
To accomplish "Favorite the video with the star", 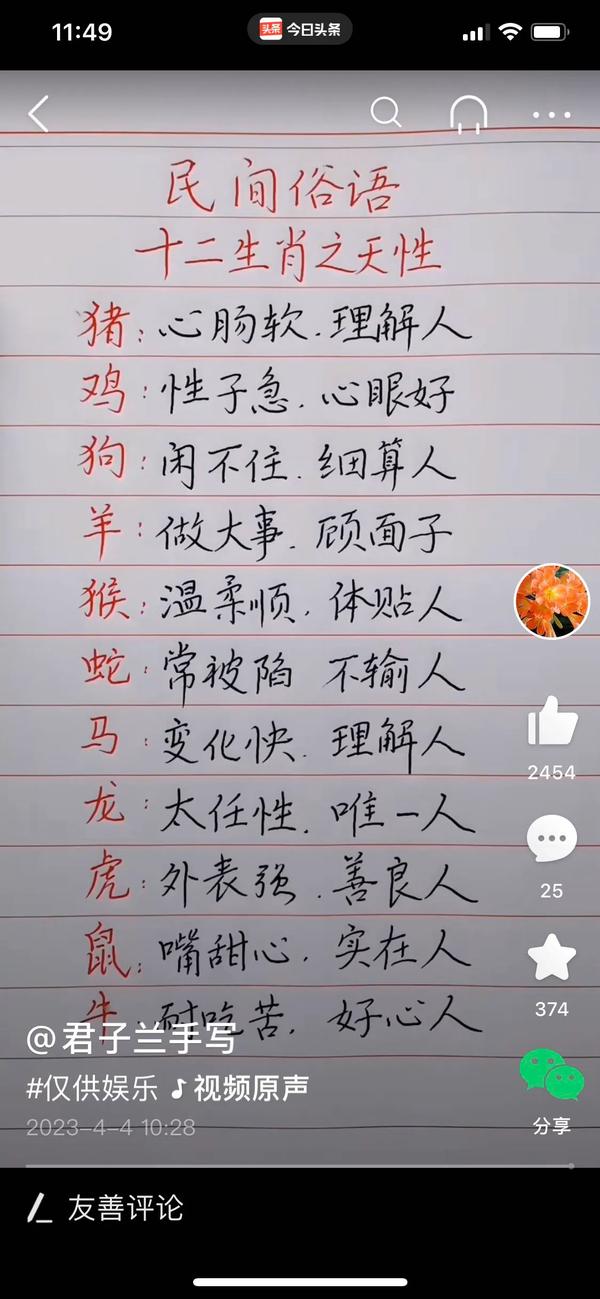I will [x=551, y=958].
